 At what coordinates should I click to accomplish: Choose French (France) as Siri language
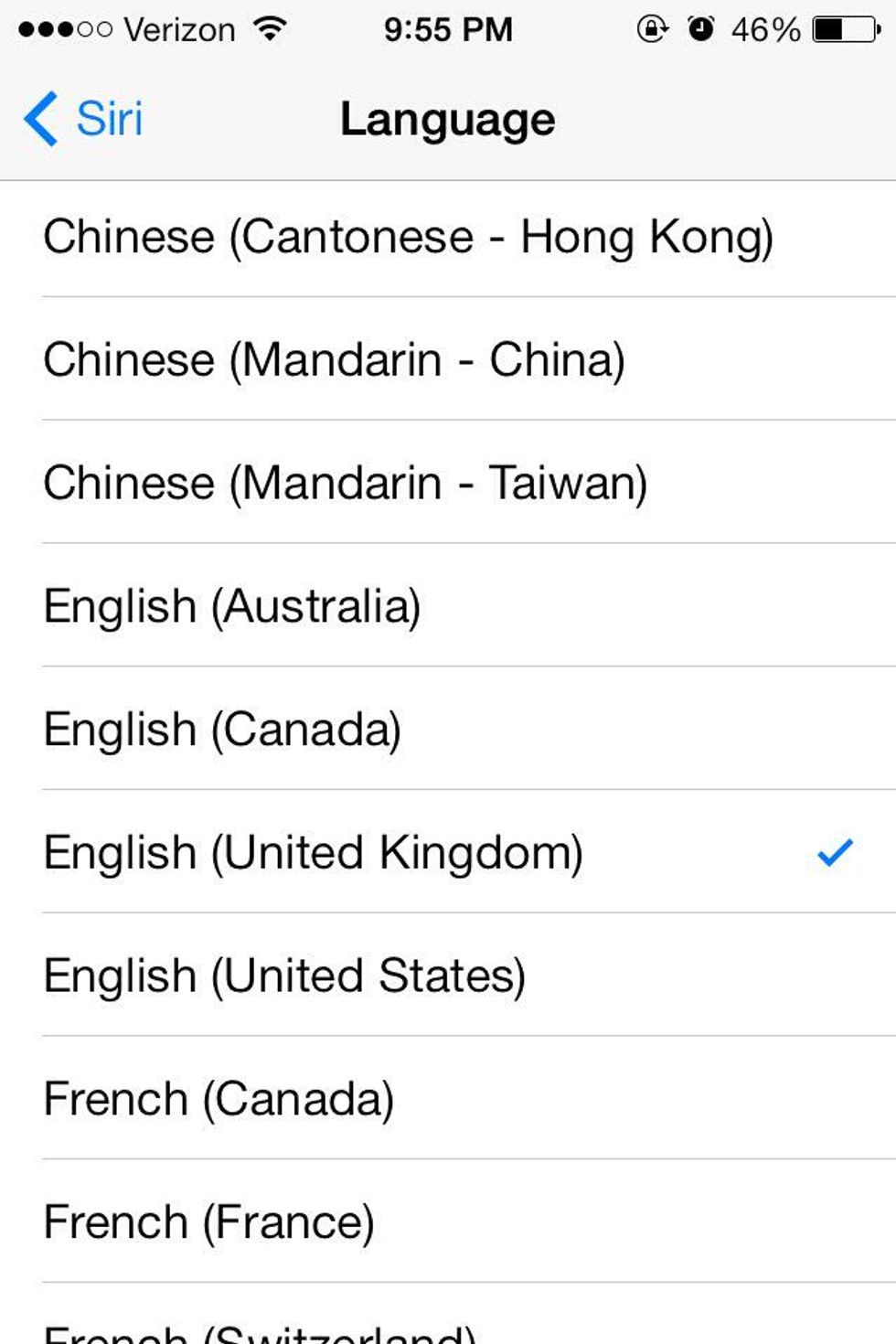tap(209, 1222)
